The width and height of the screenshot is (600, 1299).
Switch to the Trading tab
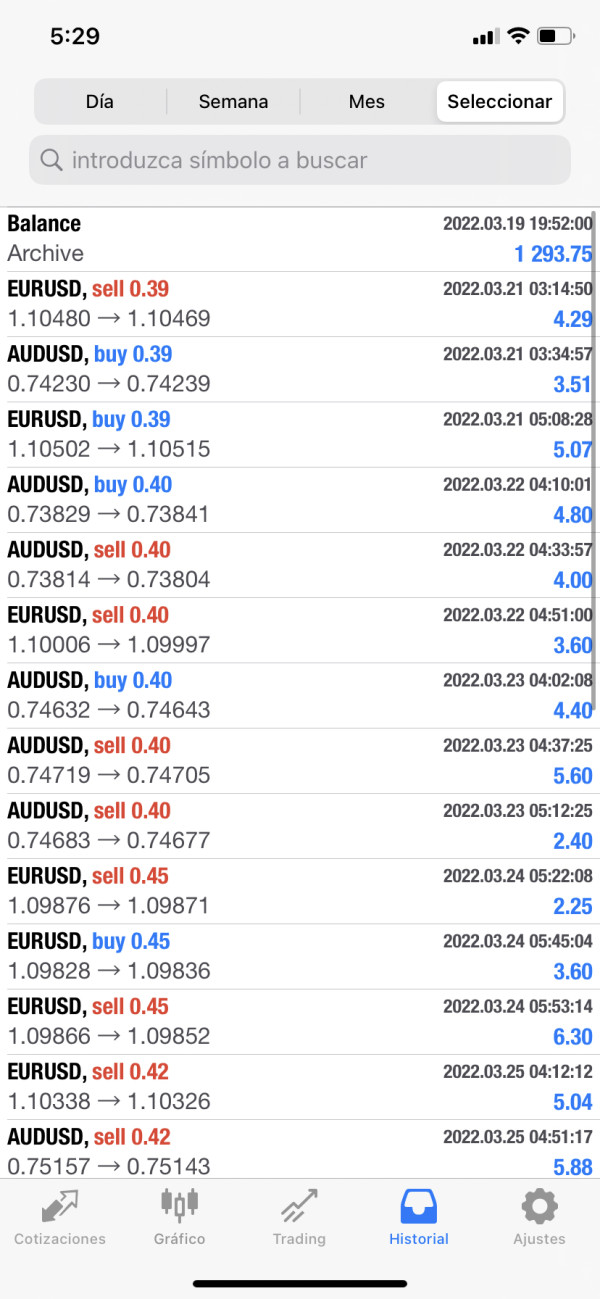coord(299,1217)
